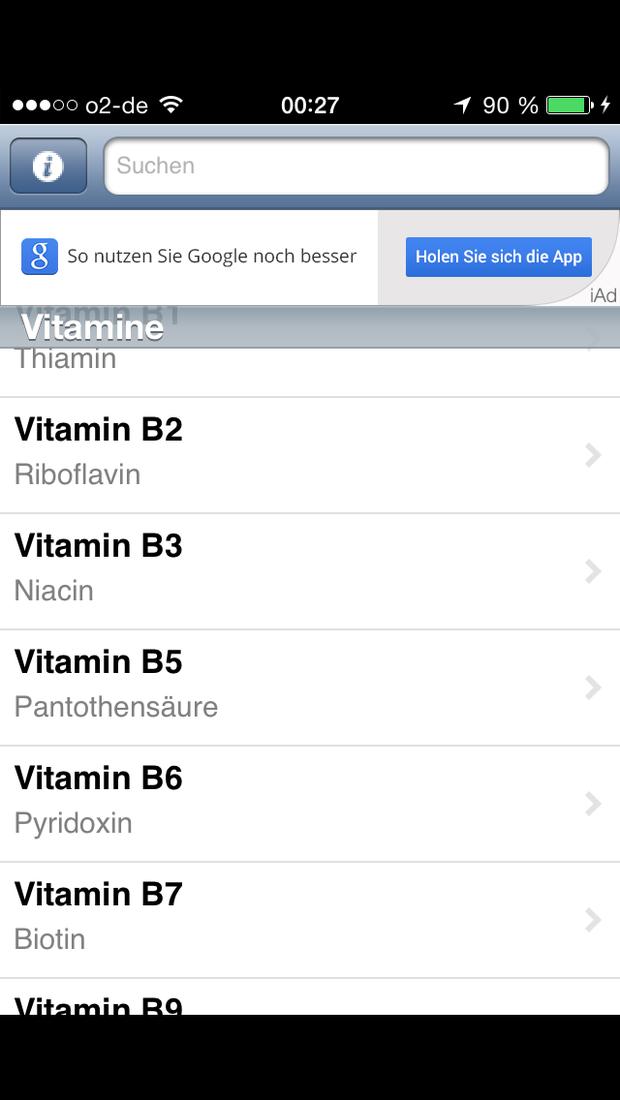Select Vitamin B5 Pantothensäure row
This screenshot has height=1100, width=620.
(x=310, y=688)
